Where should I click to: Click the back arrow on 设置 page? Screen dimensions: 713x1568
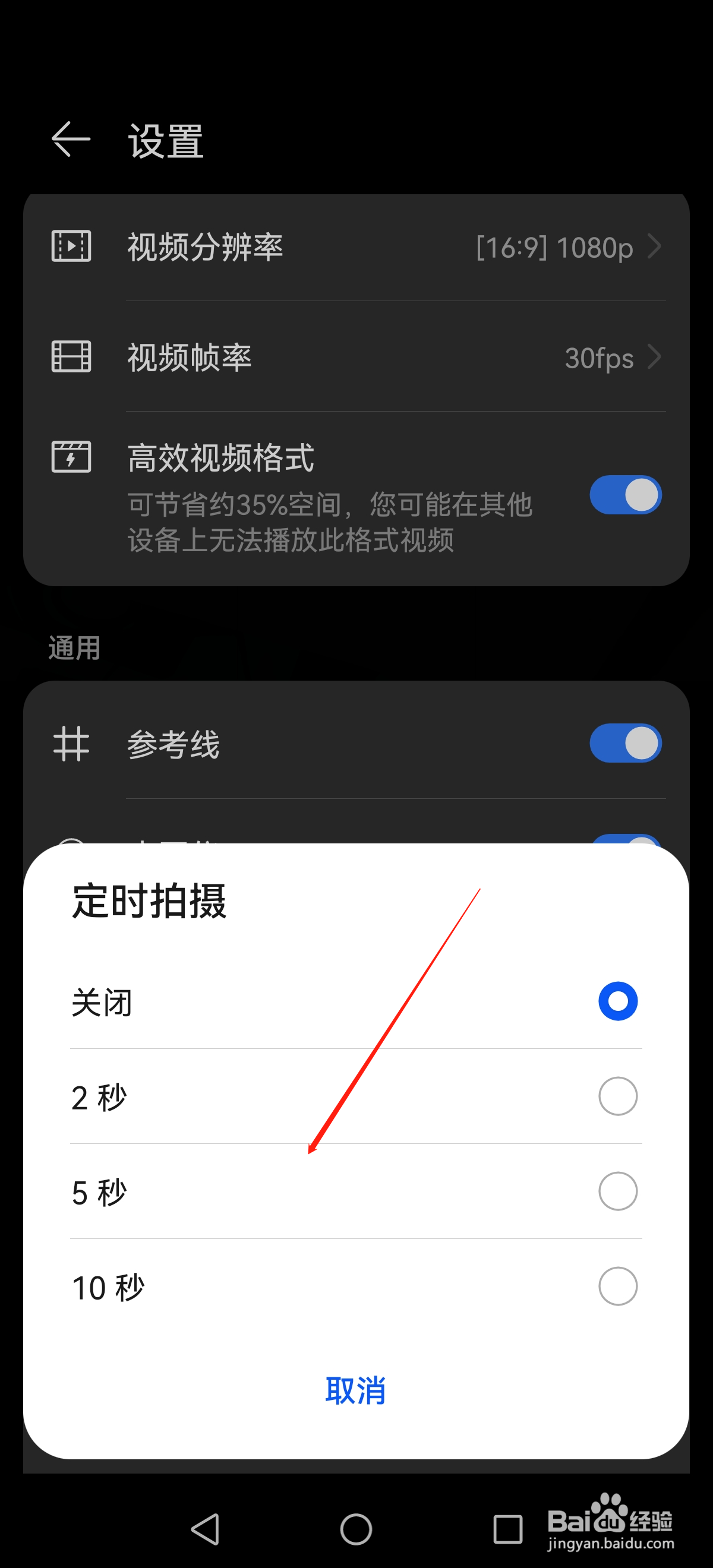point(71,141)
